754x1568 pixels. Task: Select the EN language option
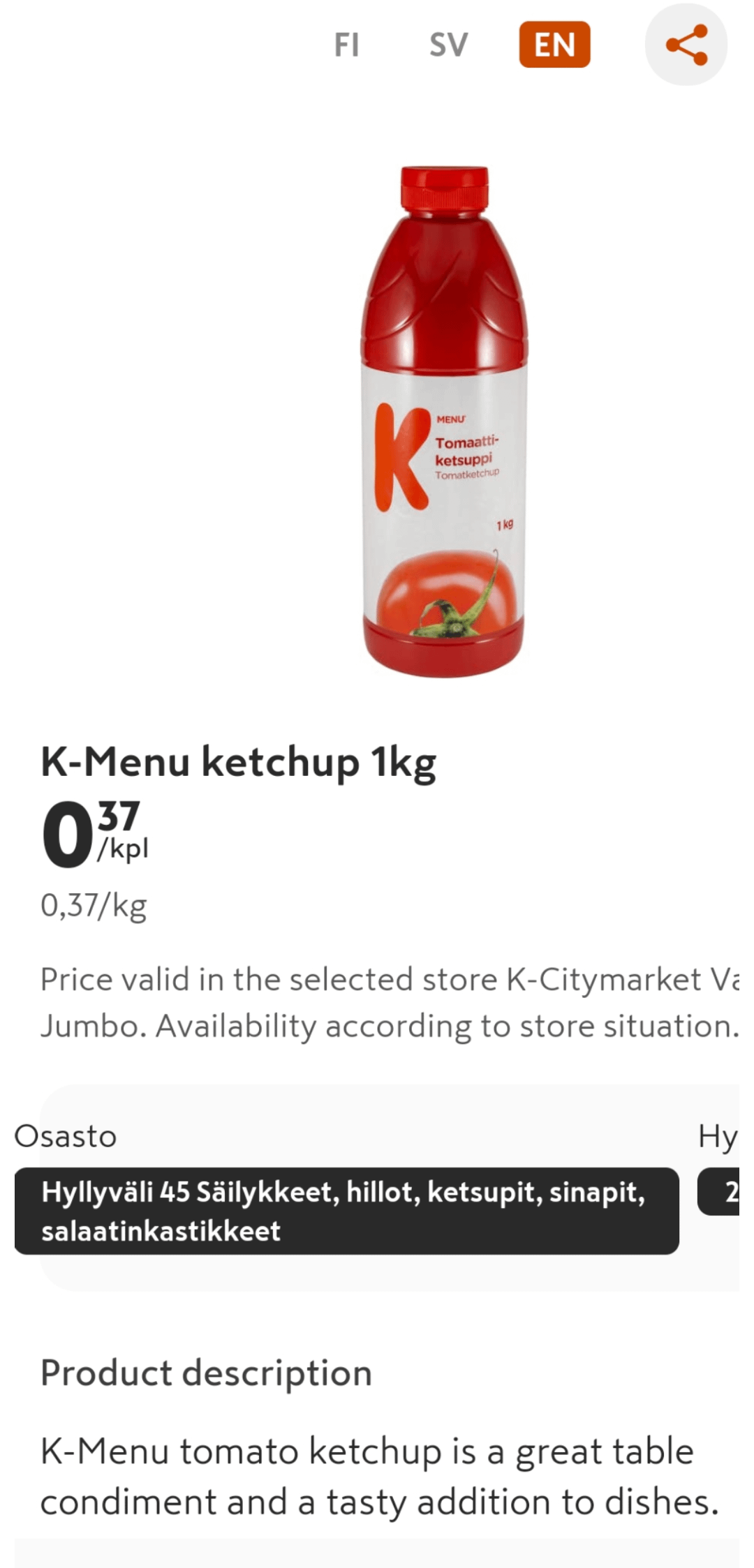pos(554,45)
